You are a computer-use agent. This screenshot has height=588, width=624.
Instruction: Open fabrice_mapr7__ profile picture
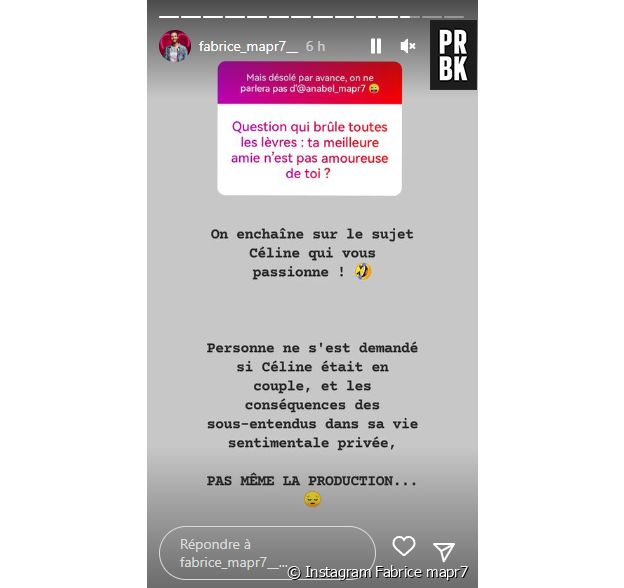click(174, 46)
